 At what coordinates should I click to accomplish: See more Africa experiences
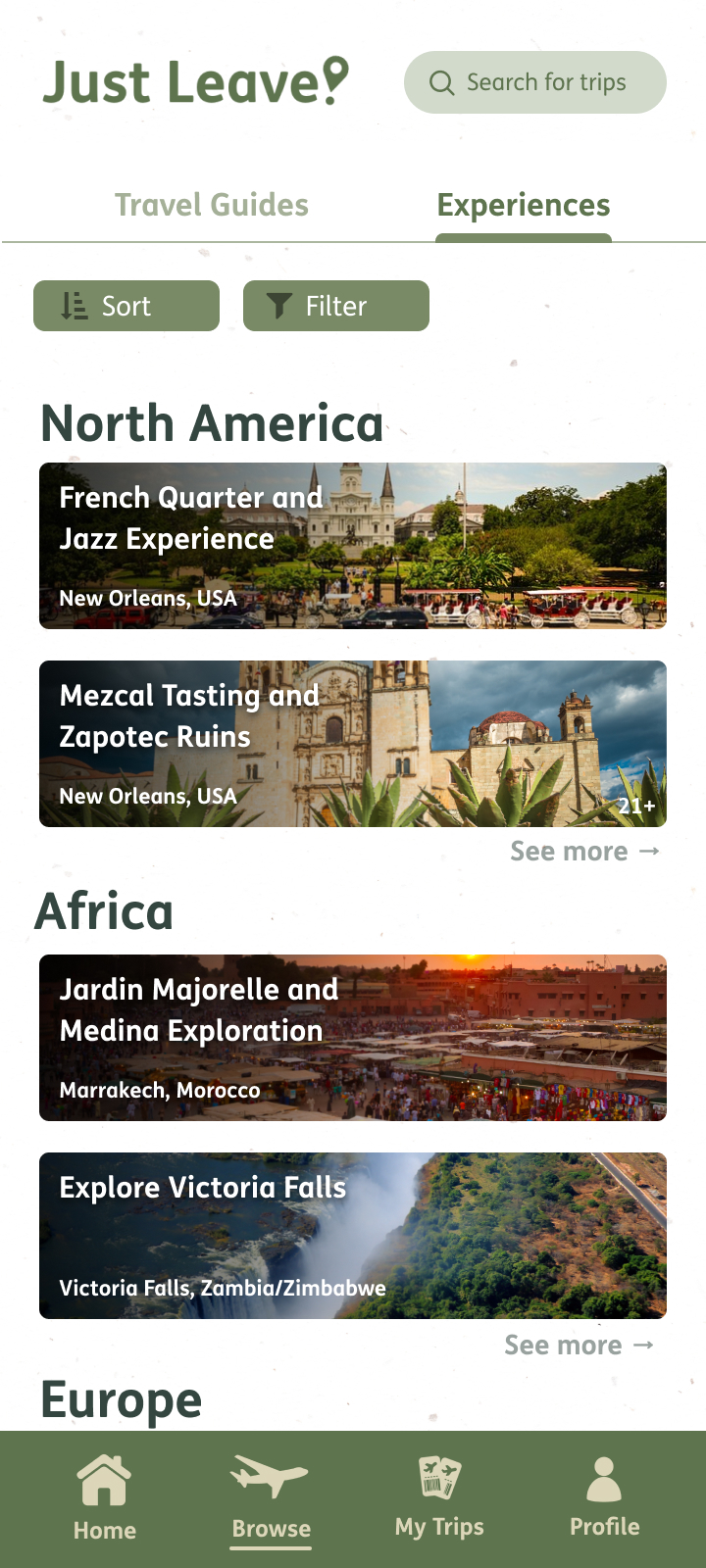click(x=580, y=1345)
